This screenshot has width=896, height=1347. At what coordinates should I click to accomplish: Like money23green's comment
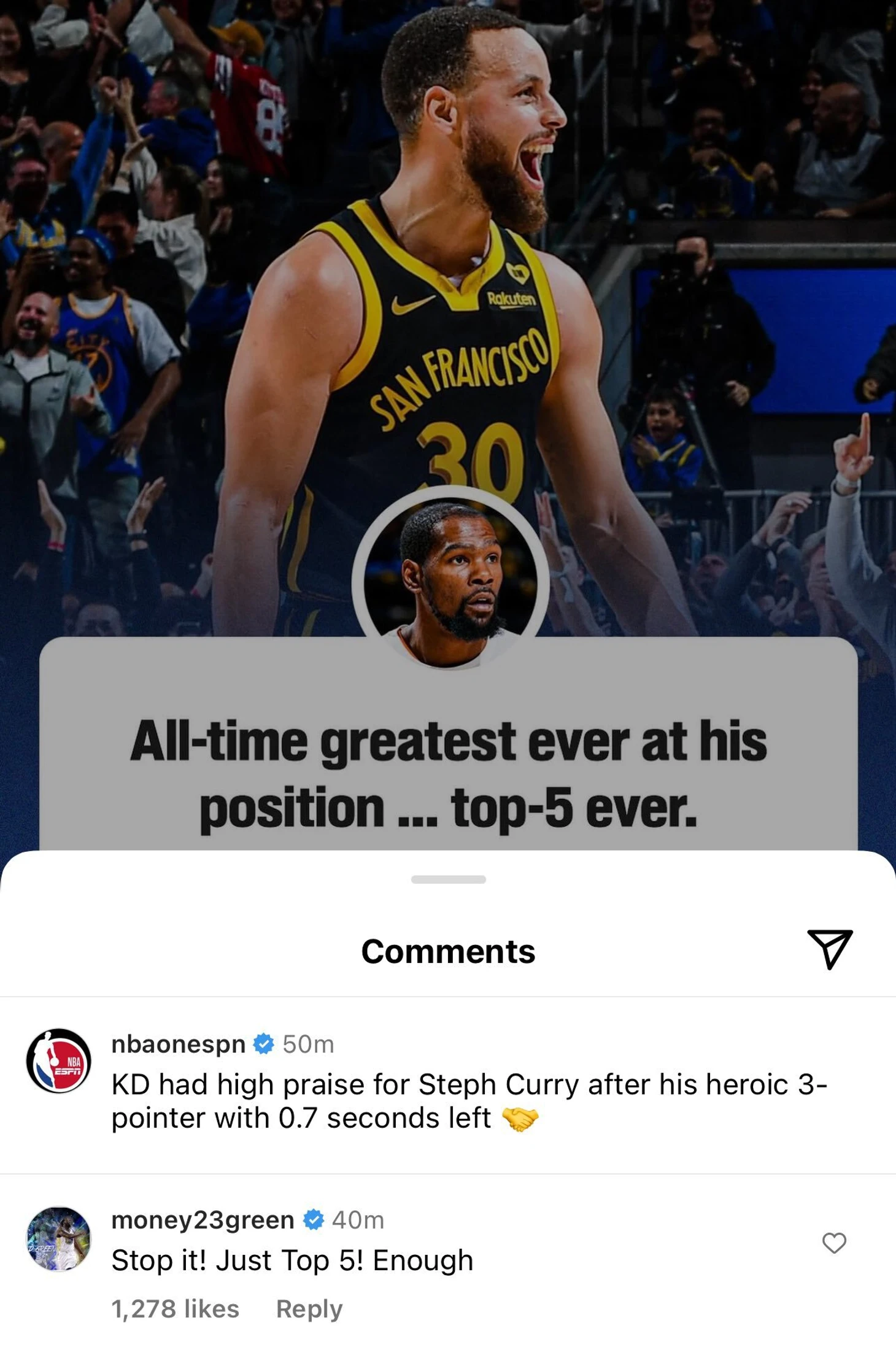[x=833, y=1243]
